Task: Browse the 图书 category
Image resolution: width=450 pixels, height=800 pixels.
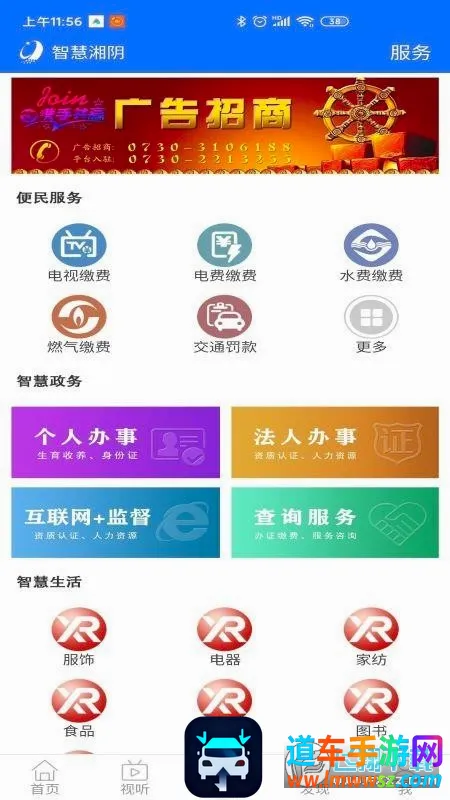Action: (371, 708)
